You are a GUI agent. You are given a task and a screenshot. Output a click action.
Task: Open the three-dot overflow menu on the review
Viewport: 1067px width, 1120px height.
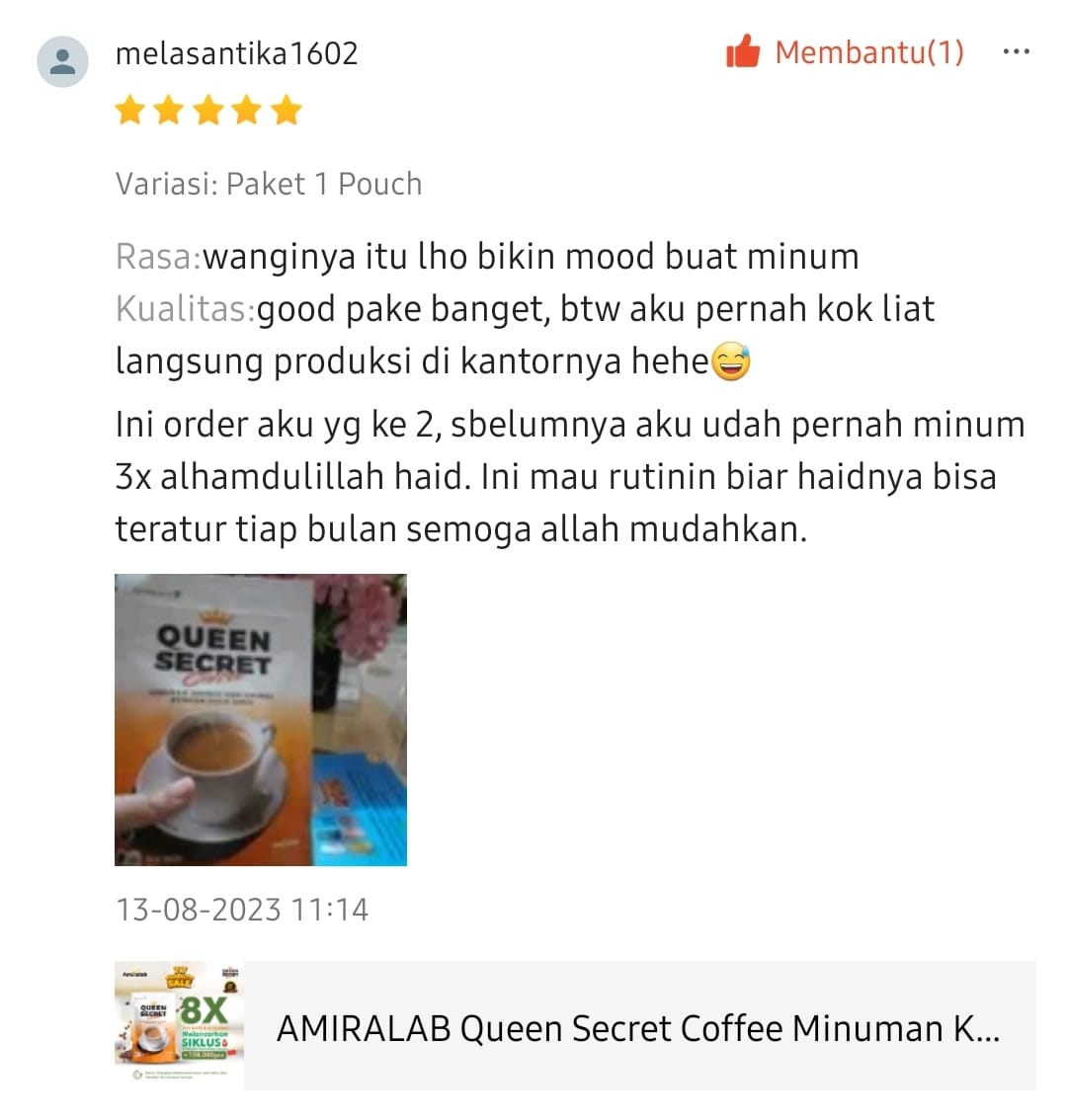point(1016,52)
